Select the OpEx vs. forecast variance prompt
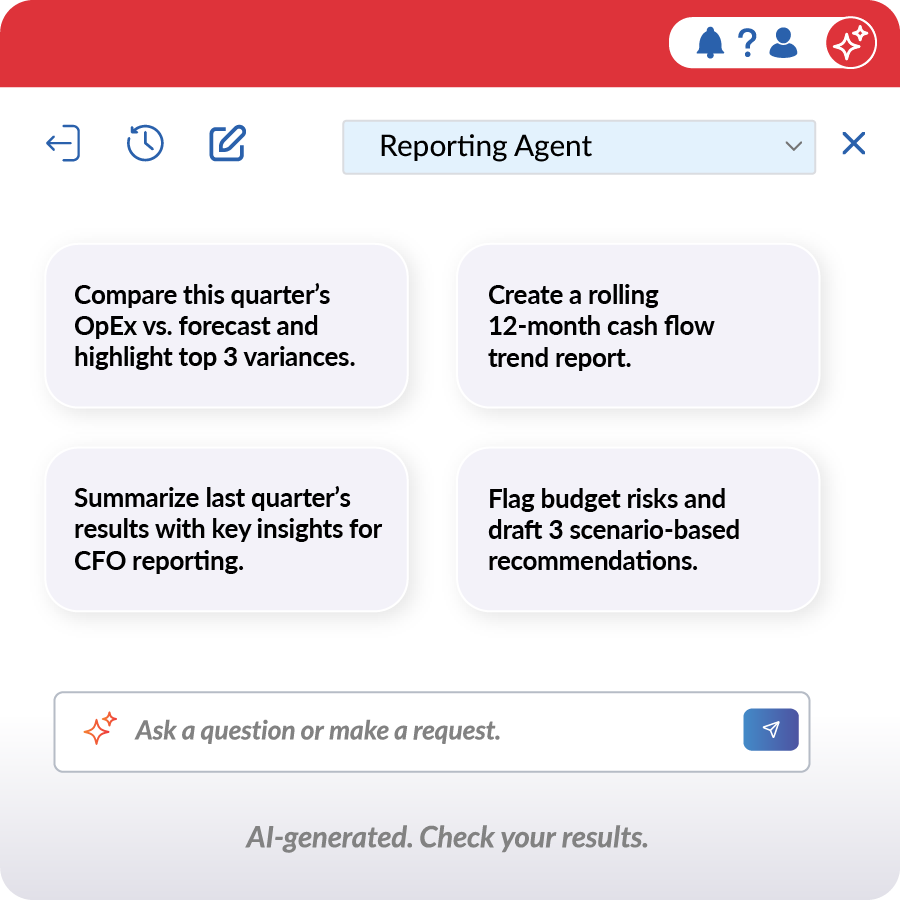900x900 pixels. pyautogui.click(x=226, y=326)
